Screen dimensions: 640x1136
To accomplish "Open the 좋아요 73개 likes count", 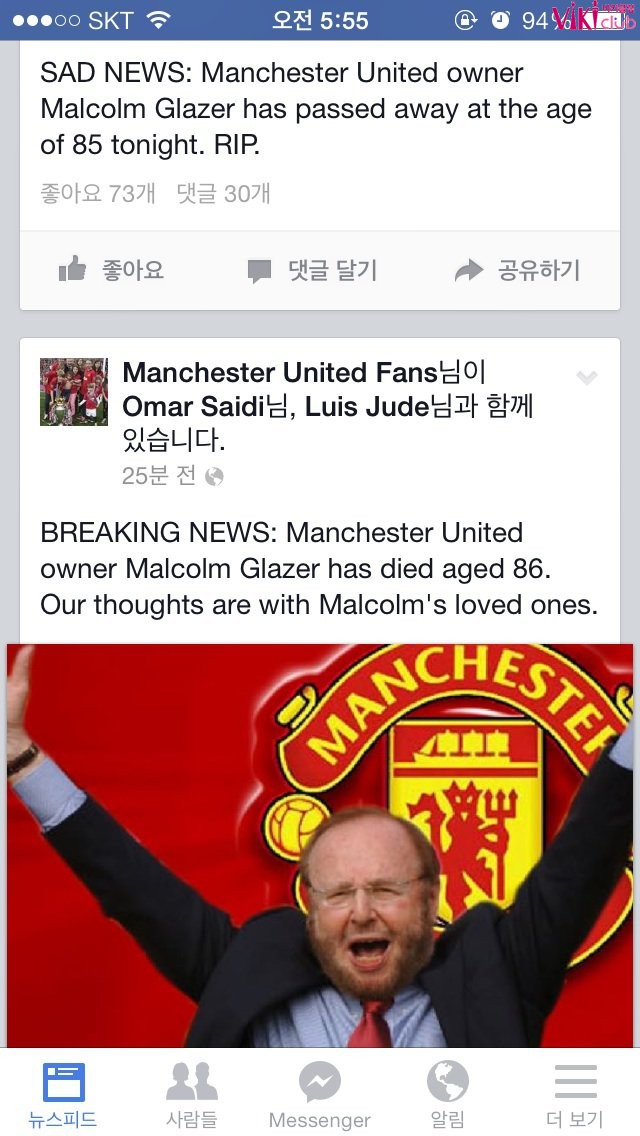I will click(x=98, y=193).
